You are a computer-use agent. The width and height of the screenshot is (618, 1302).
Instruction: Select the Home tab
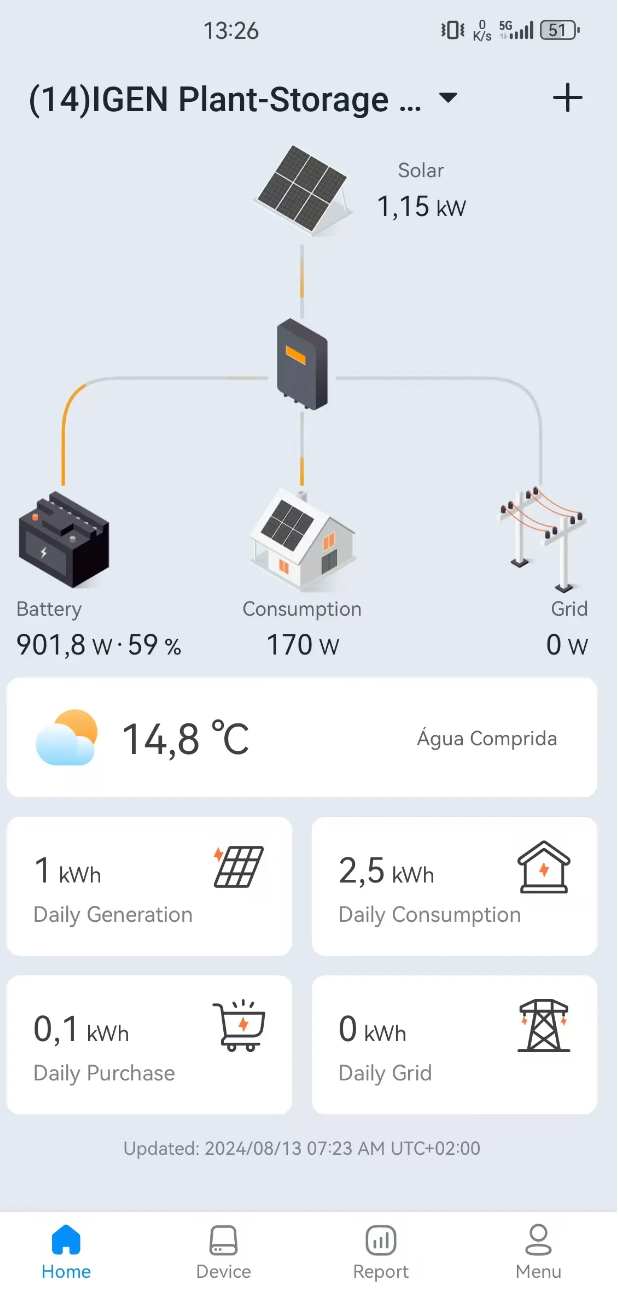pos(66,1253)
